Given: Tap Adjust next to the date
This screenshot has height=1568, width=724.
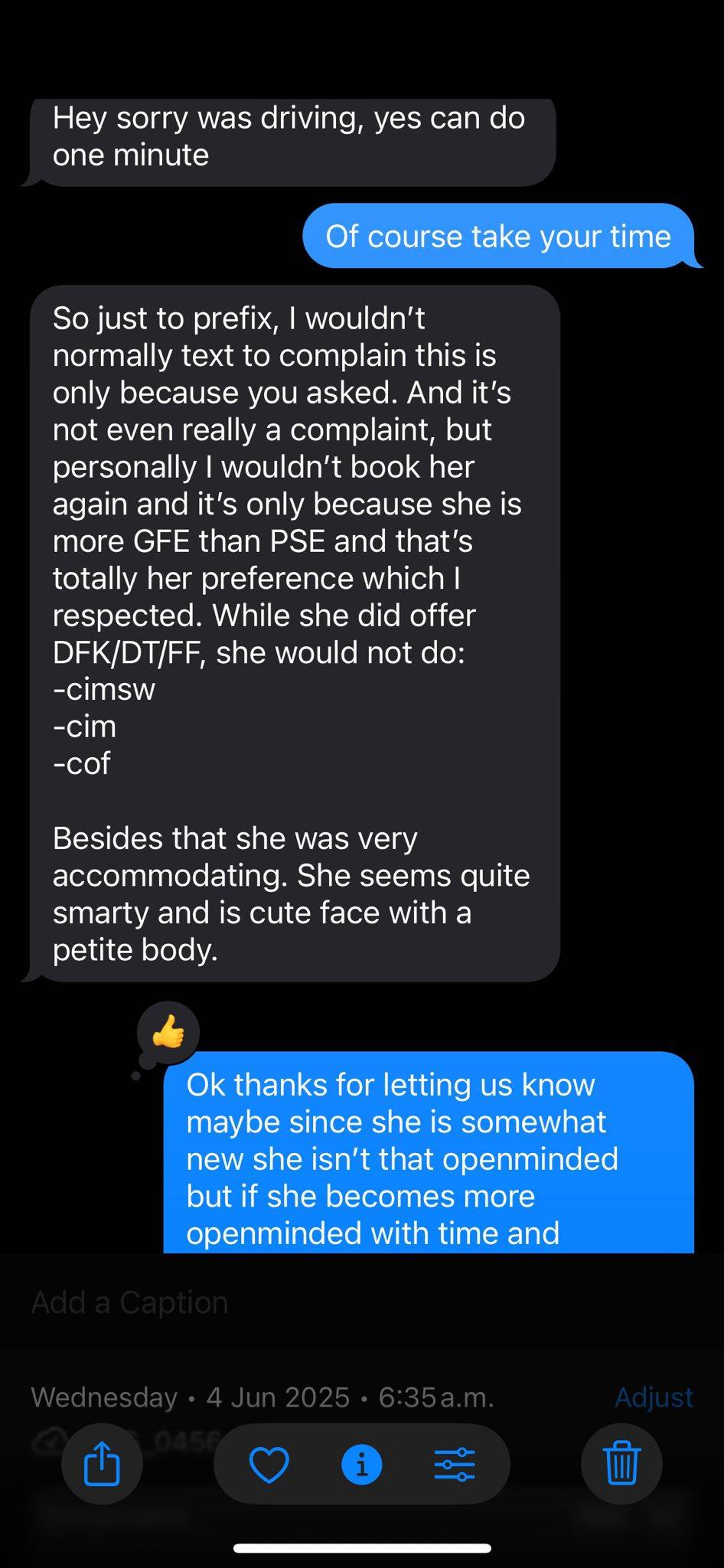Looking at the screenshot, I should 654,1397.
